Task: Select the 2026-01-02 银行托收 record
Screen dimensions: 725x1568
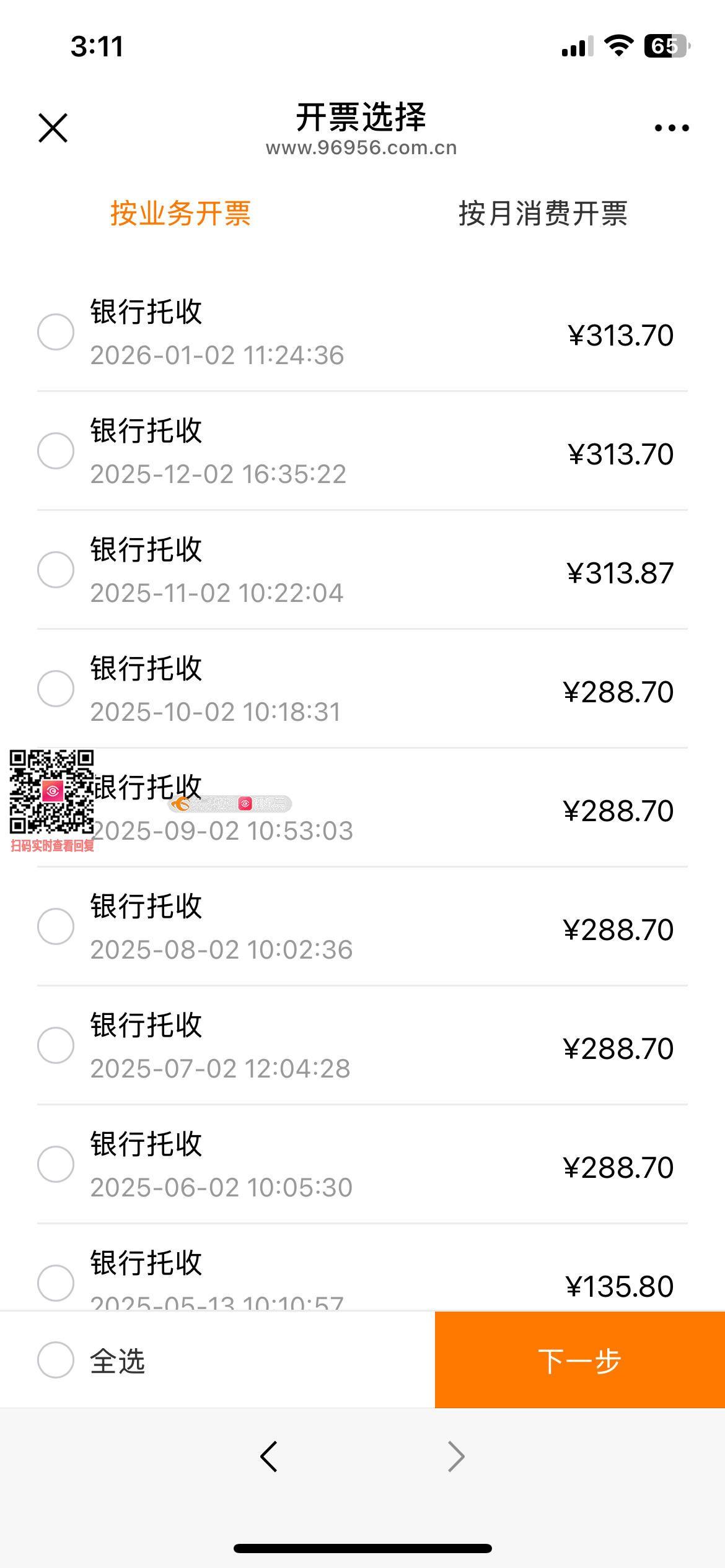Action: tap(56, 332)
